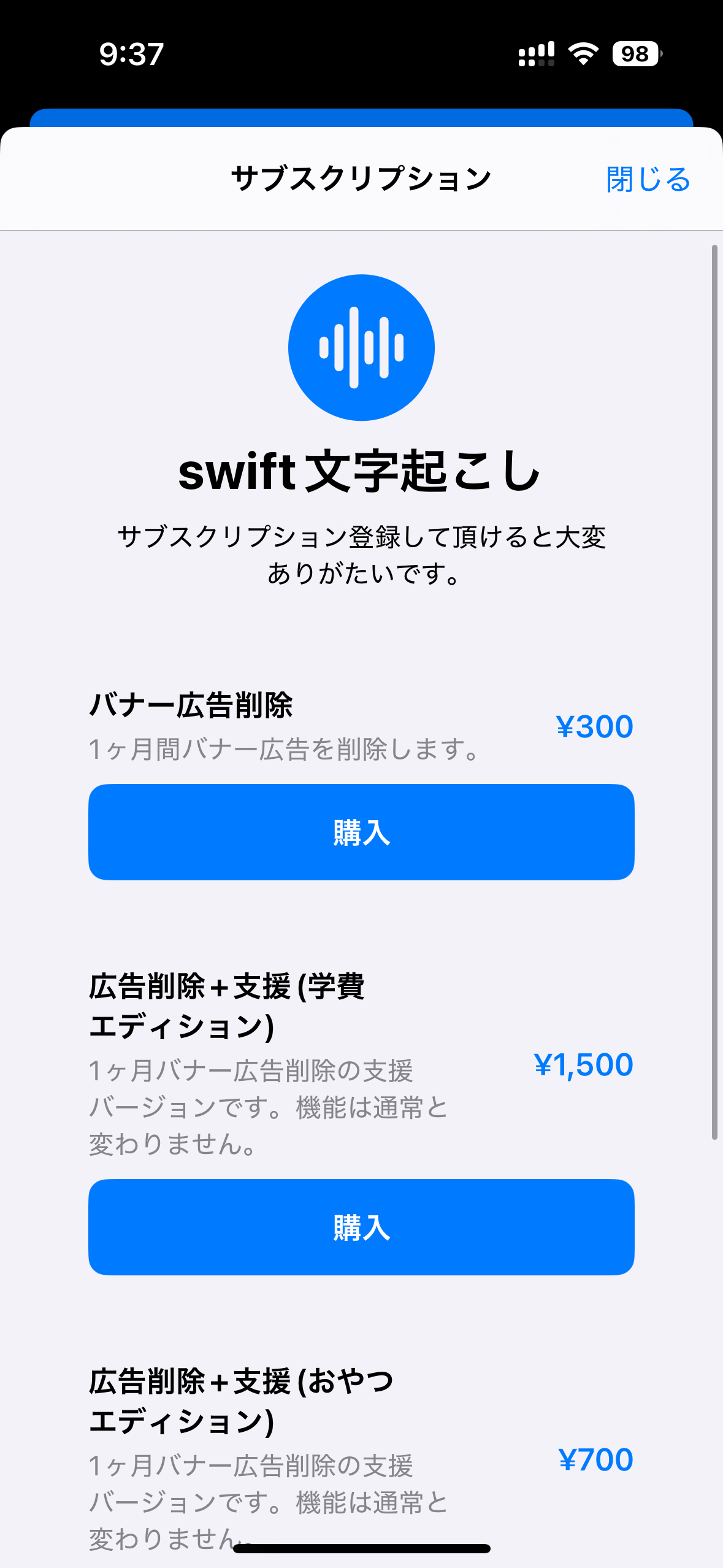This screenshot has height=1568, width=723.
Task: Close the subscription sheet with 閉じる
Action: (x=648, y=179)
